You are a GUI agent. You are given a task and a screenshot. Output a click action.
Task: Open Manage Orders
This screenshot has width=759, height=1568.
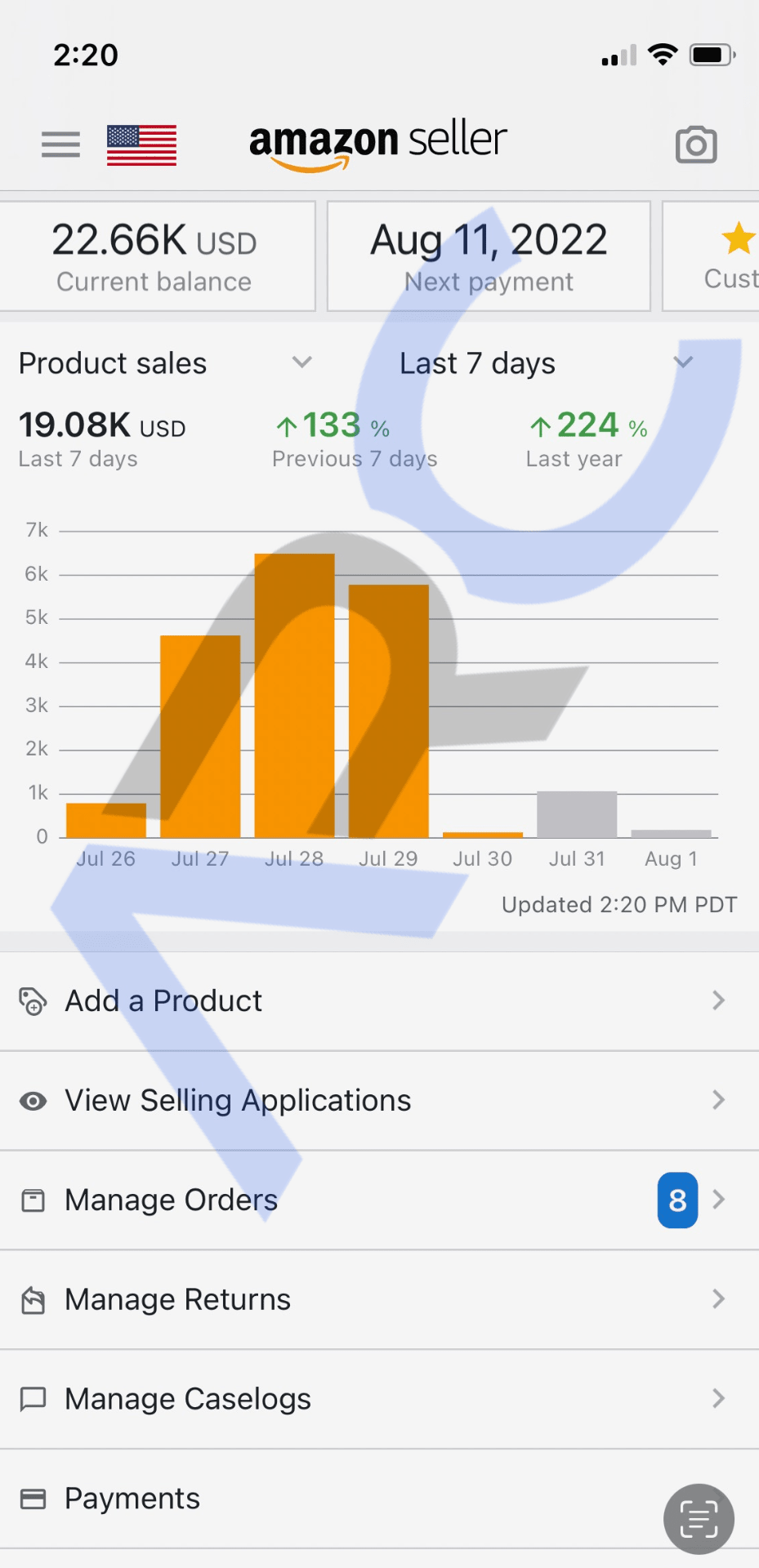tap(379, 1200)
